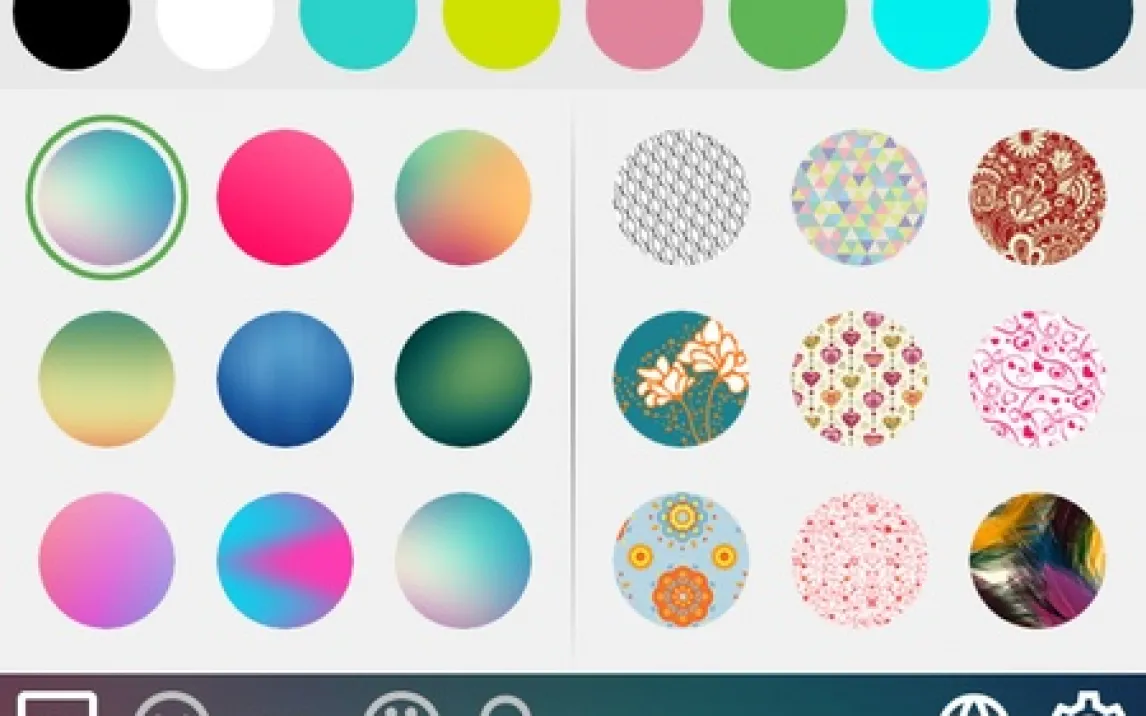
Task: Choose the solid green color swatch
Action: [x=788, y=28]
